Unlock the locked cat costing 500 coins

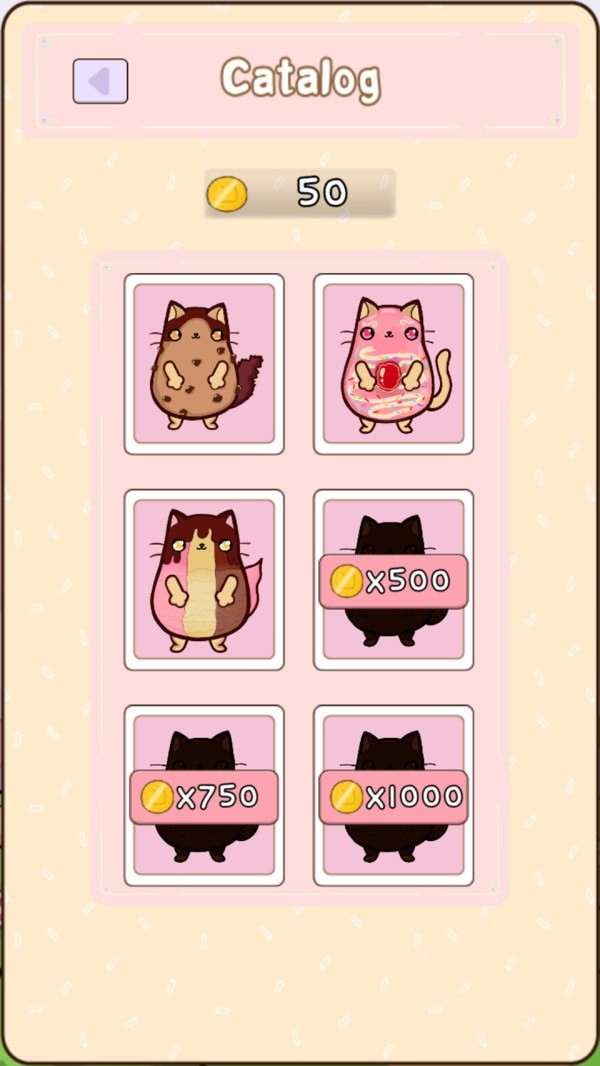tap(393, 581)
